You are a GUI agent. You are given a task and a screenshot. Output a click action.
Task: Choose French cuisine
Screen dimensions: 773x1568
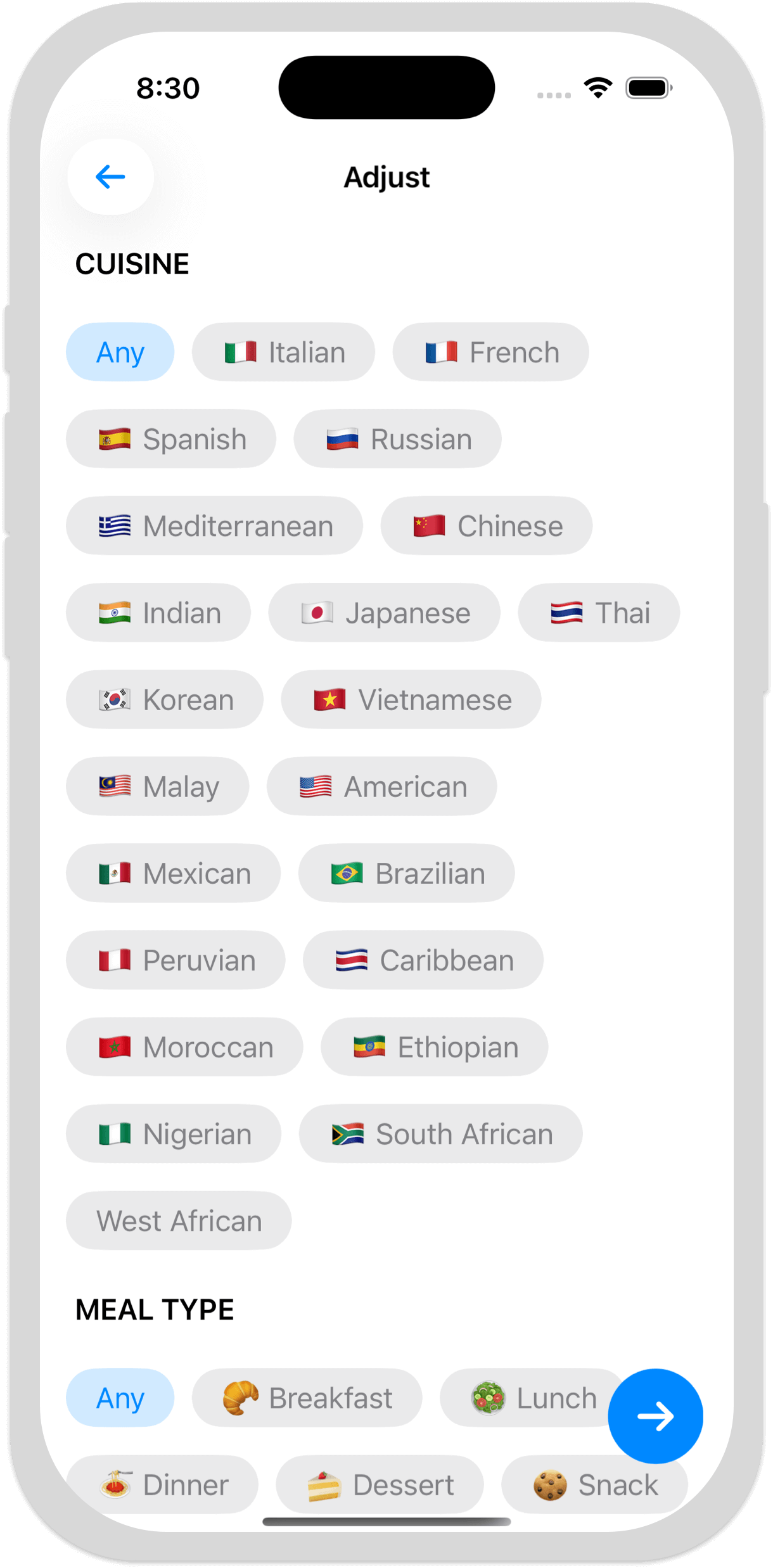[x=490, y=352]
